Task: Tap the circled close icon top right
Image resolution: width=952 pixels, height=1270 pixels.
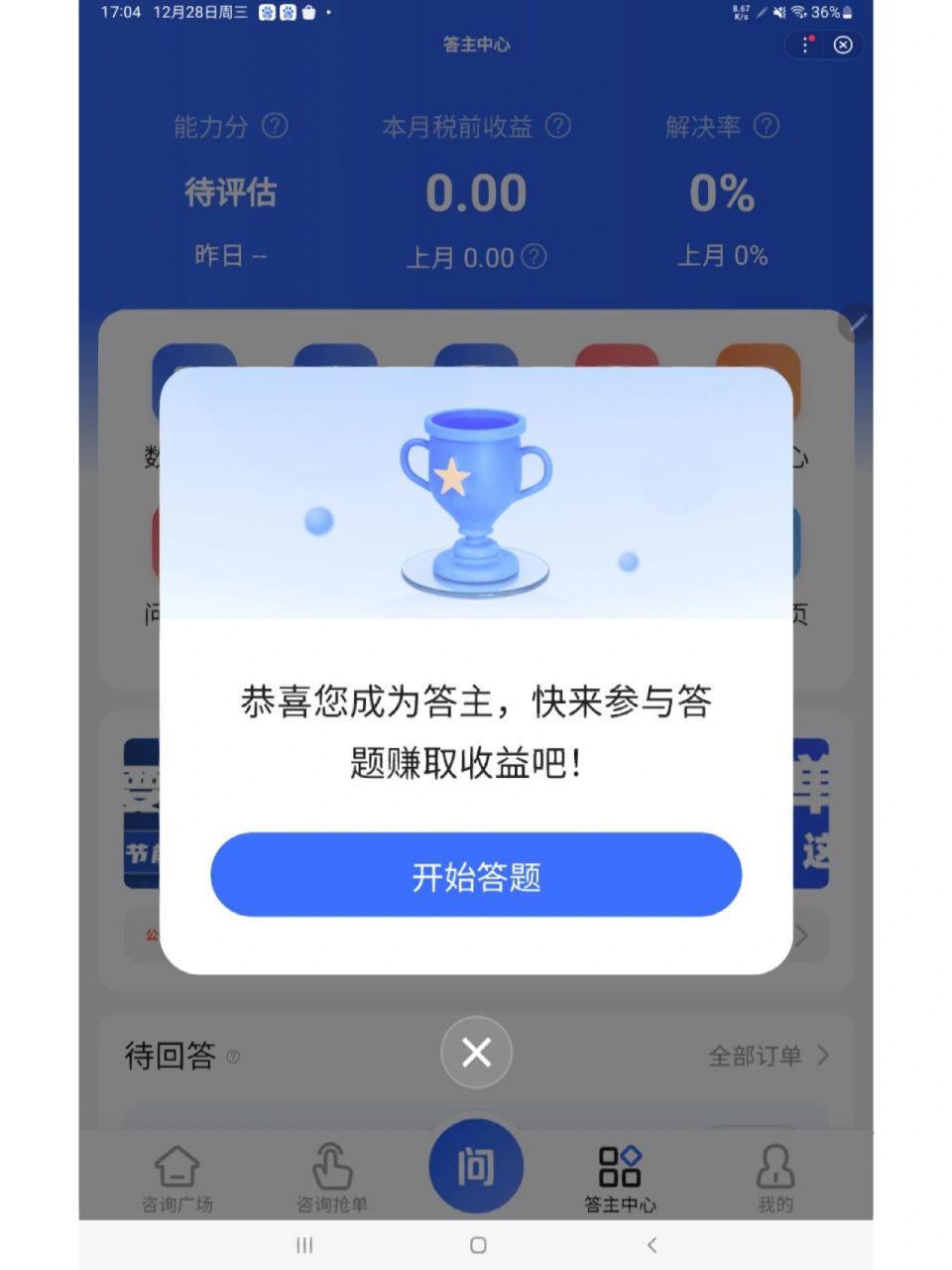Action: 843,46
